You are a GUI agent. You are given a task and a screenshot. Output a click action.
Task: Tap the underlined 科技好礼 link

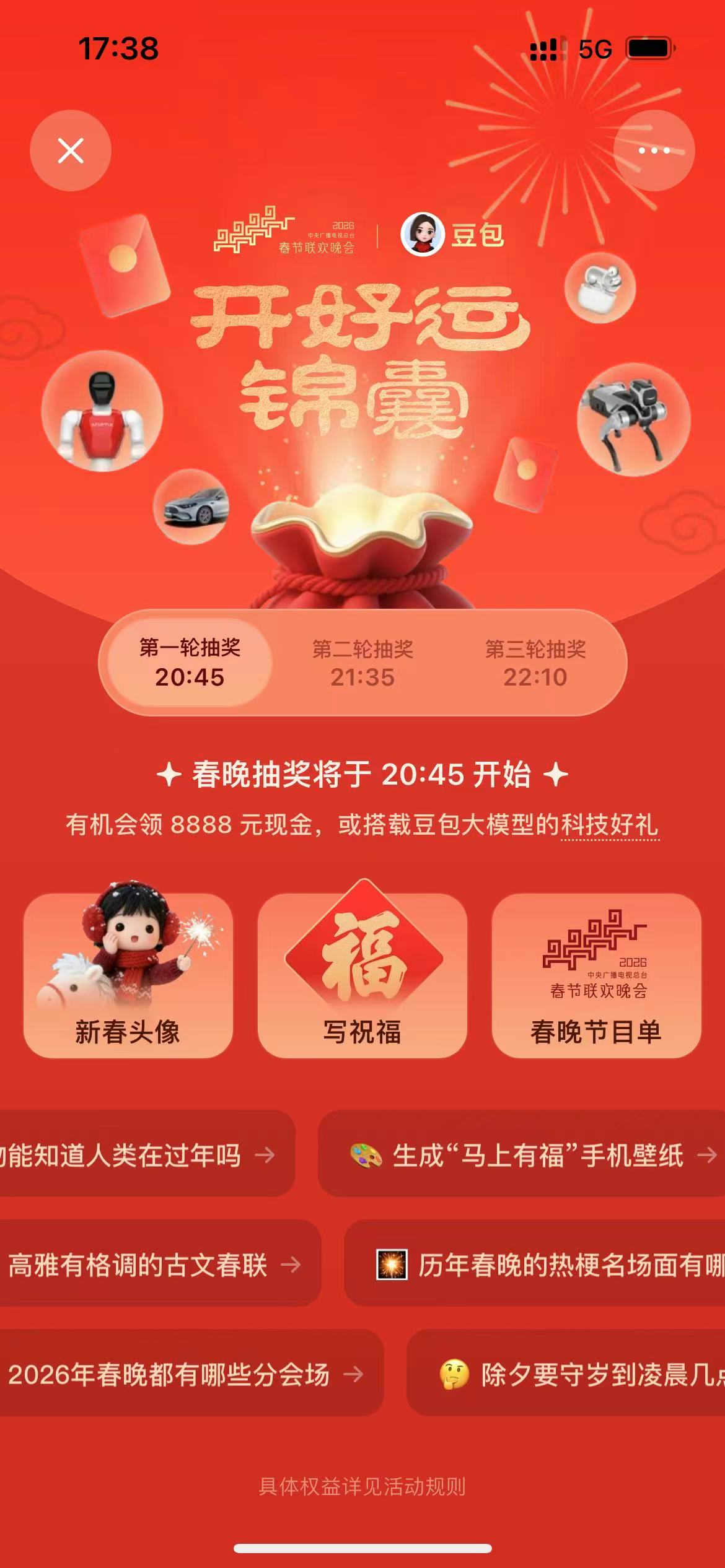point(610,825)
